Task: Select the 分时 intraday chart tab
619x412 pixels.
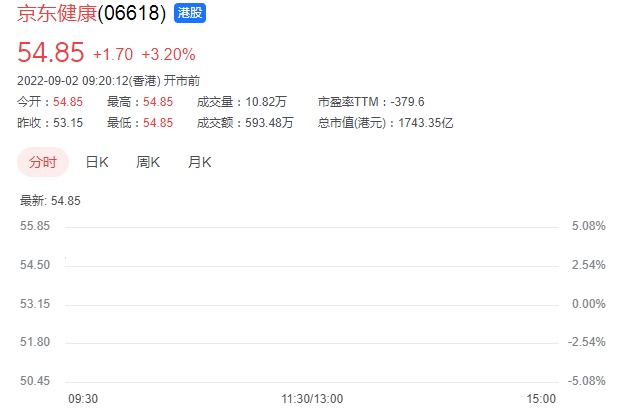Action: 43,162
